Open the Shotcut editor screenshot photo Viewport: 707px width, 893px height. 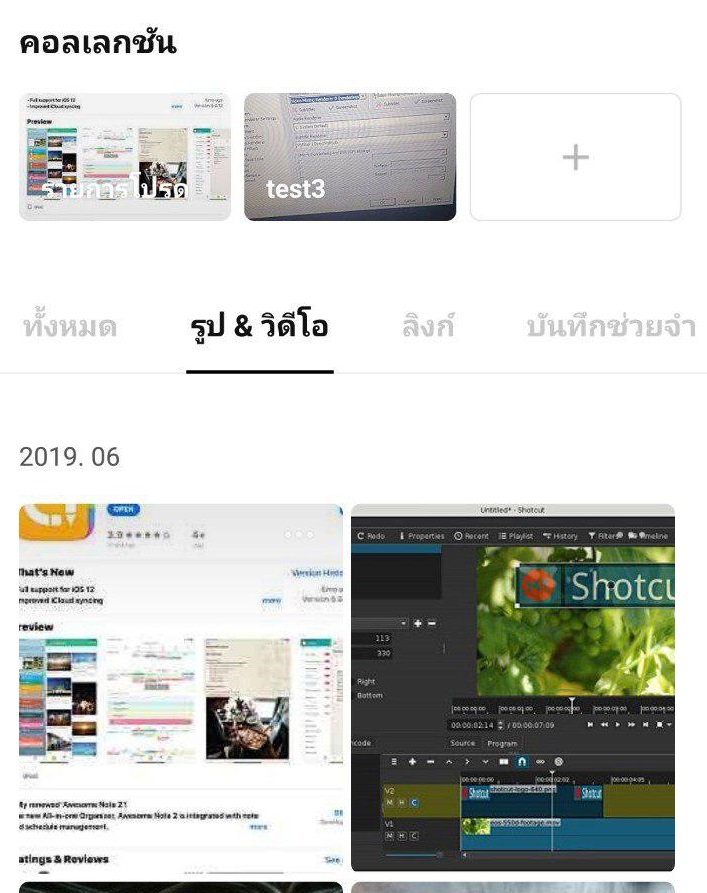click(513, 687)
